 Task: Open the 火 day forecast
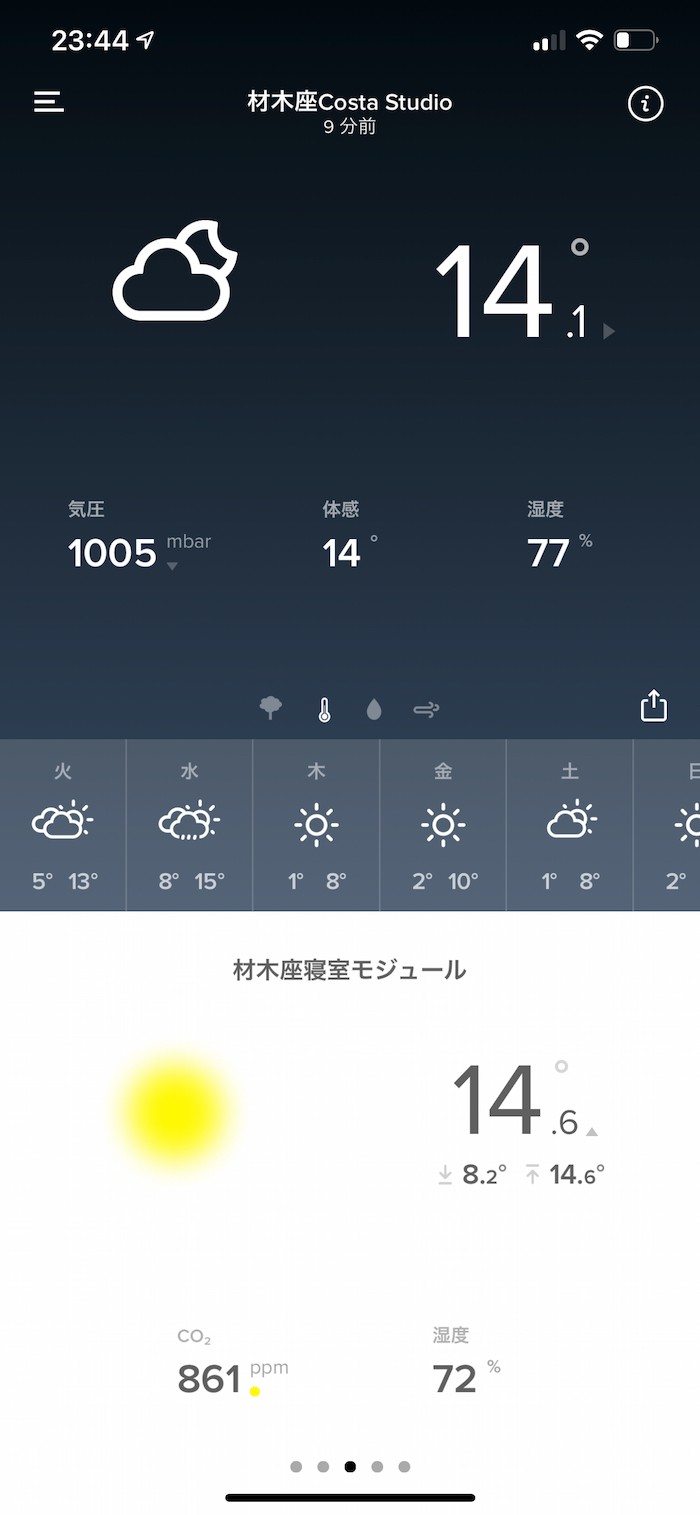point(63,825)
